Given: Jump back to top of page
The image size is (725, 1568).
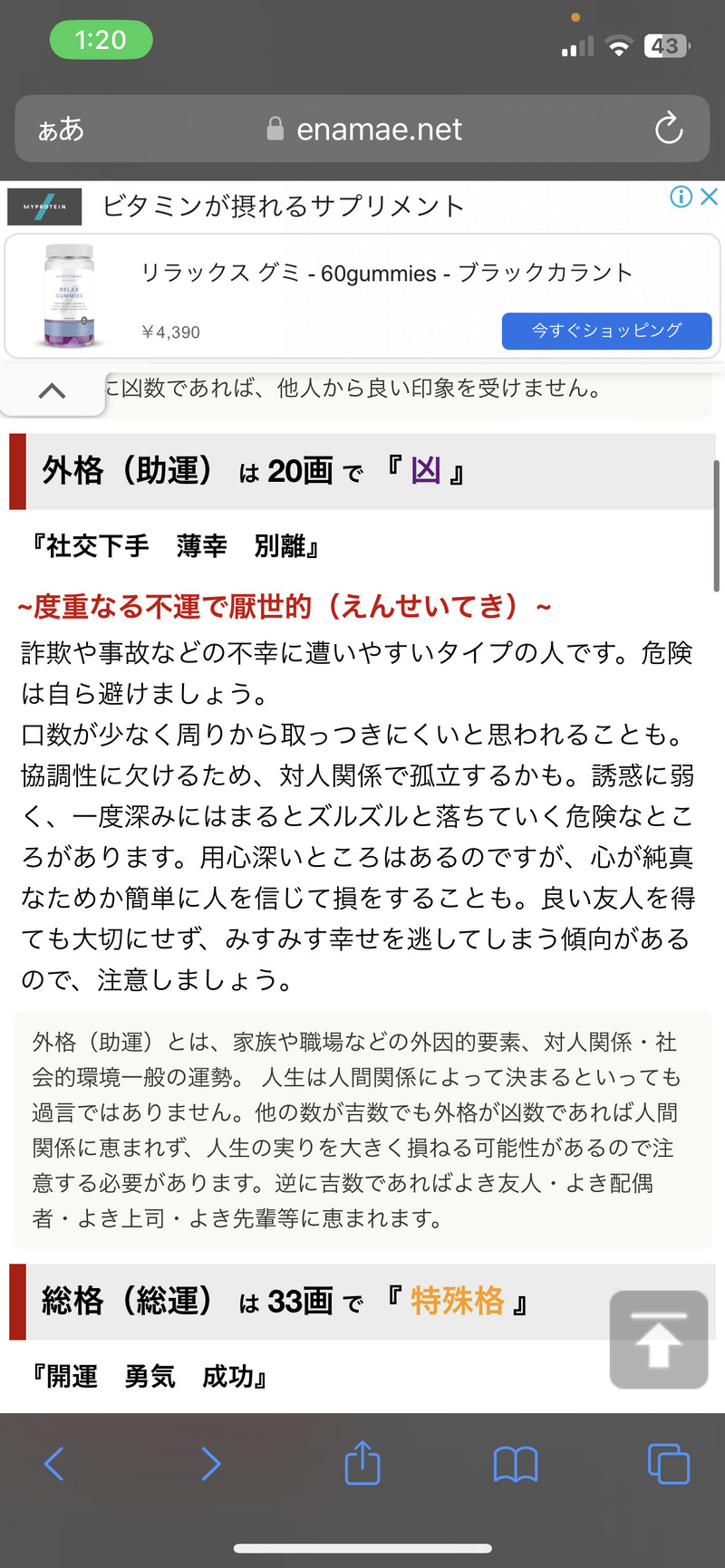Looking at the screenshot, I should [659, 1339].
